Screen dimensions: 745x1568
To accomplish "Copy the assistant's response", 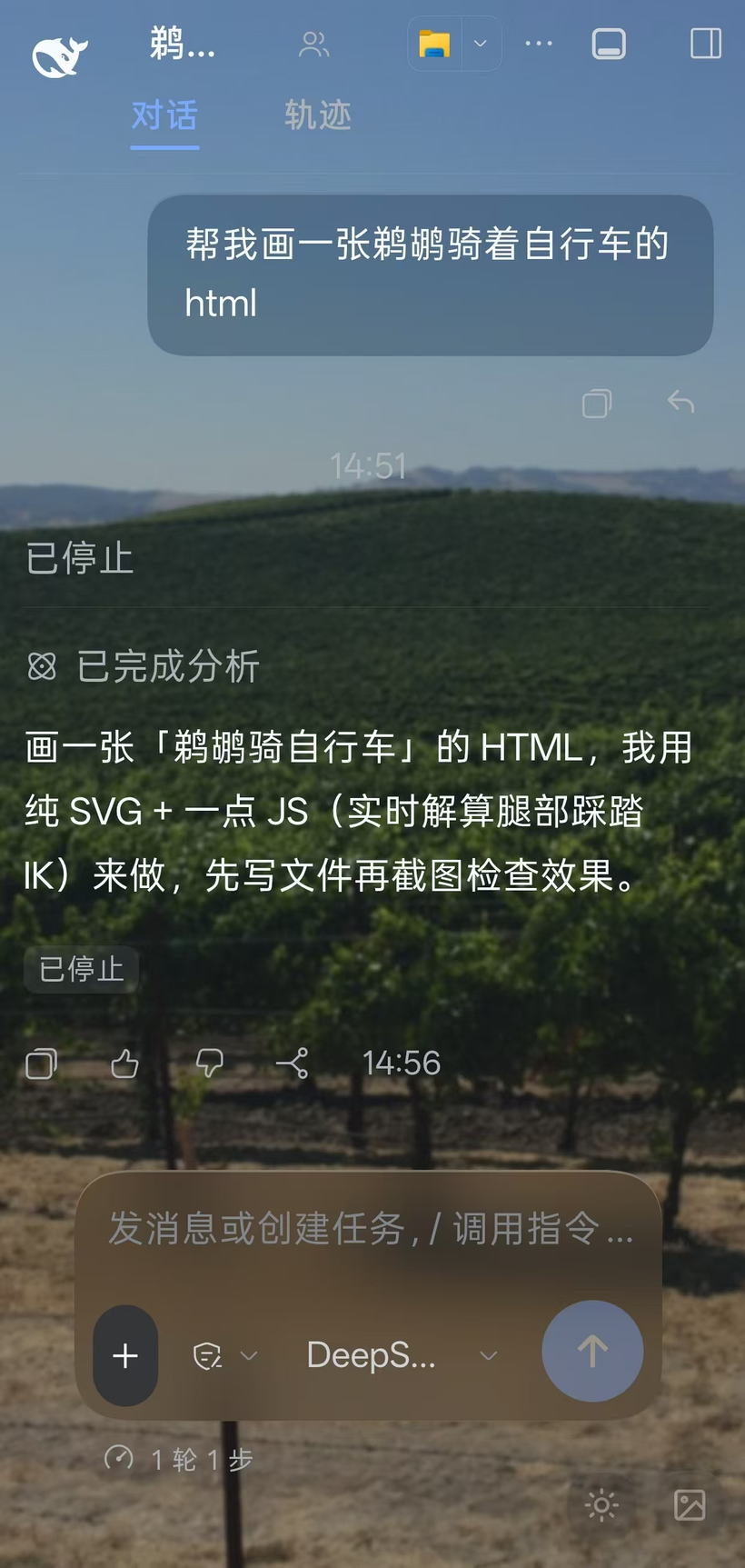I will (x=41, y=1063).
